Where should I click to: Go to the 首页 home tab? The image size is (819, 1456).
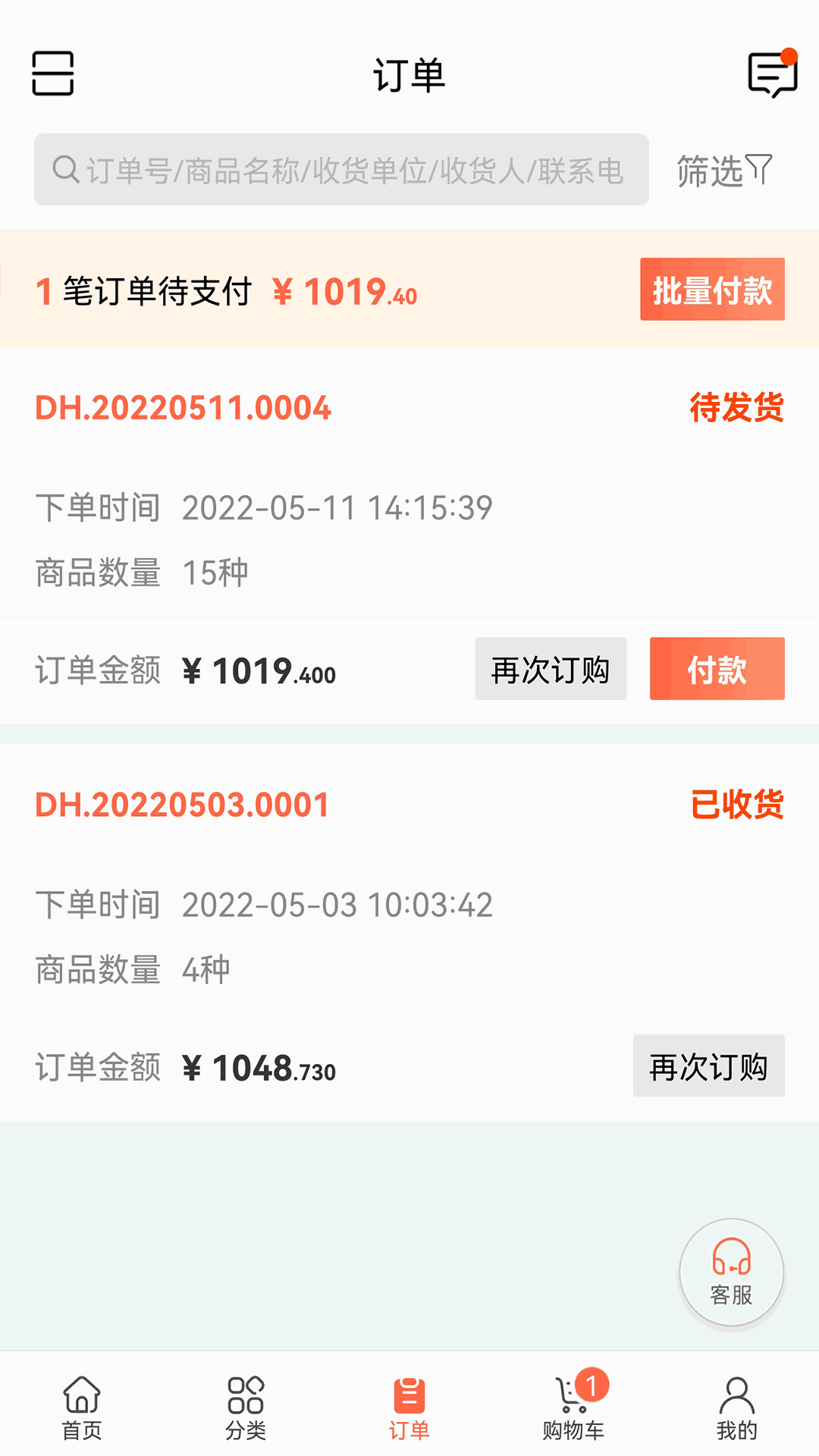[82, 1407]
